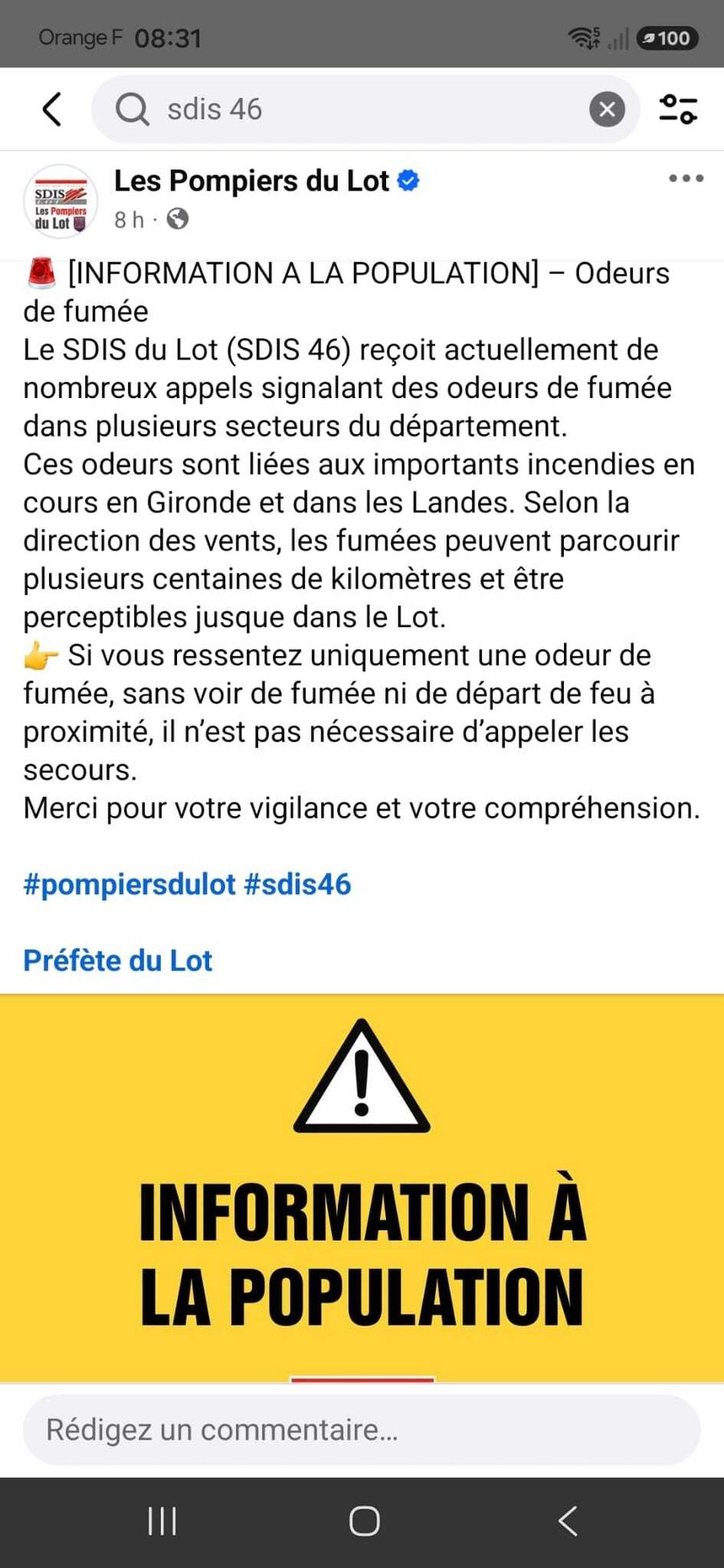Open the Préfète du Lot link

(117, 961)
